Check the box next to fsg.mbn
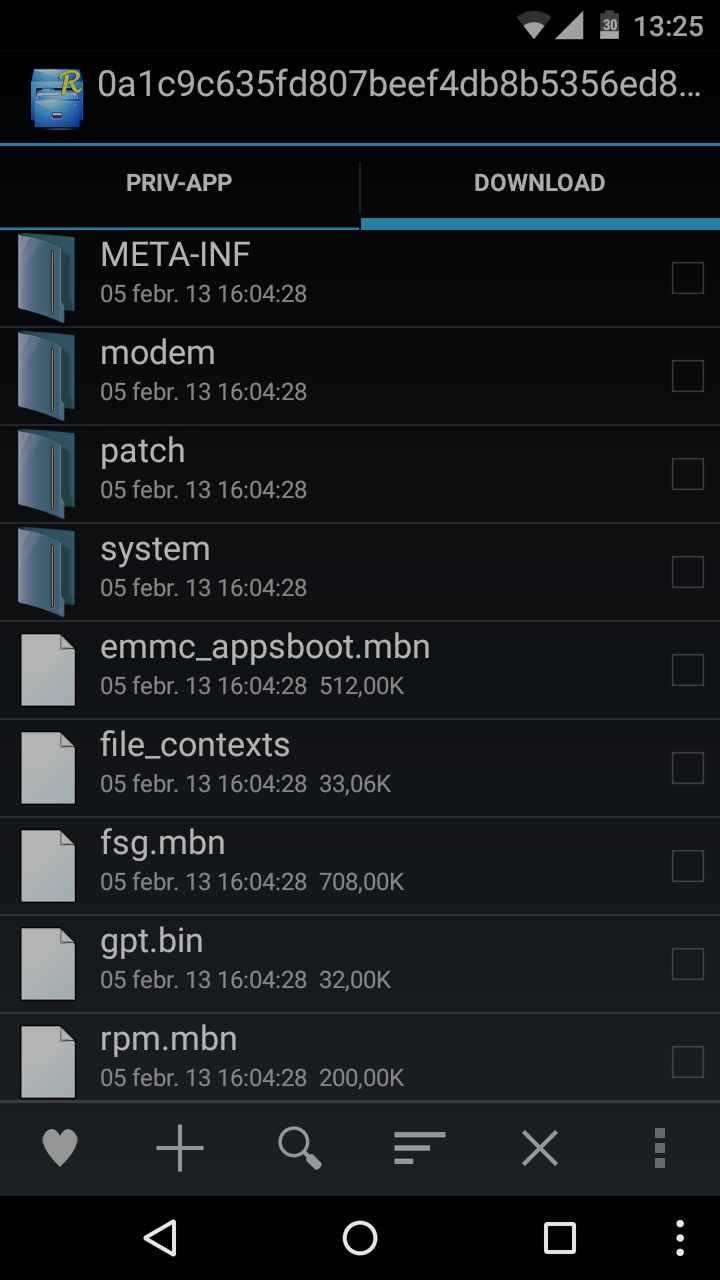This screenshot has width=720, height=1280. [x=688, y=866]
